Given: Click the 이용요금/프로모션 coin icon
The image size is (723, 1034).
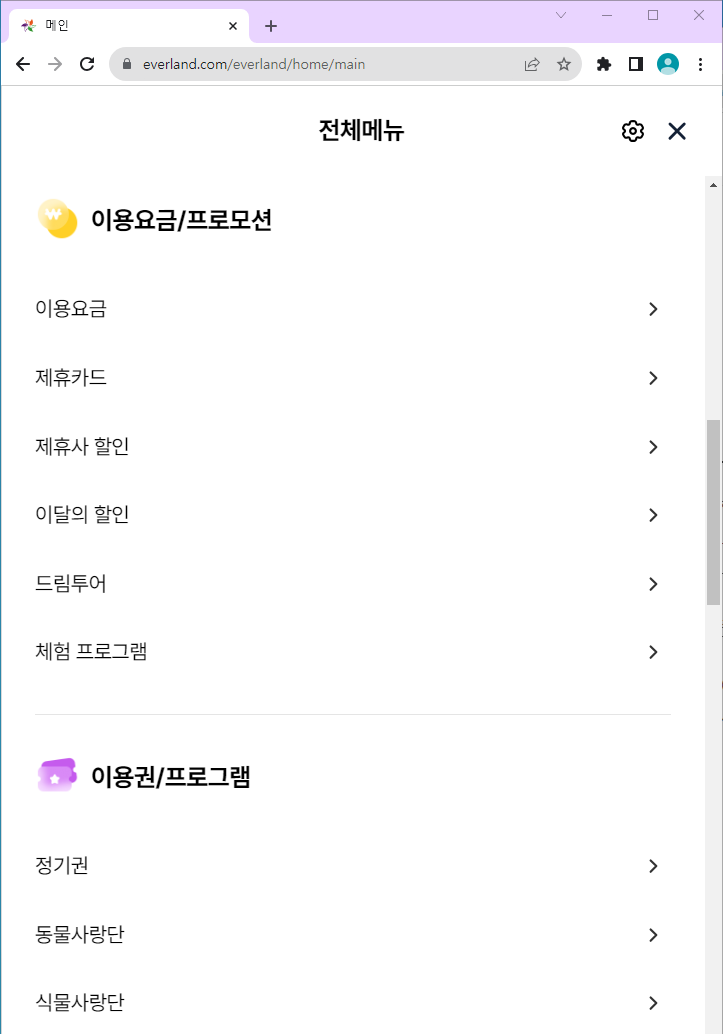Looking at the screenshot, I should click(57, 218).
